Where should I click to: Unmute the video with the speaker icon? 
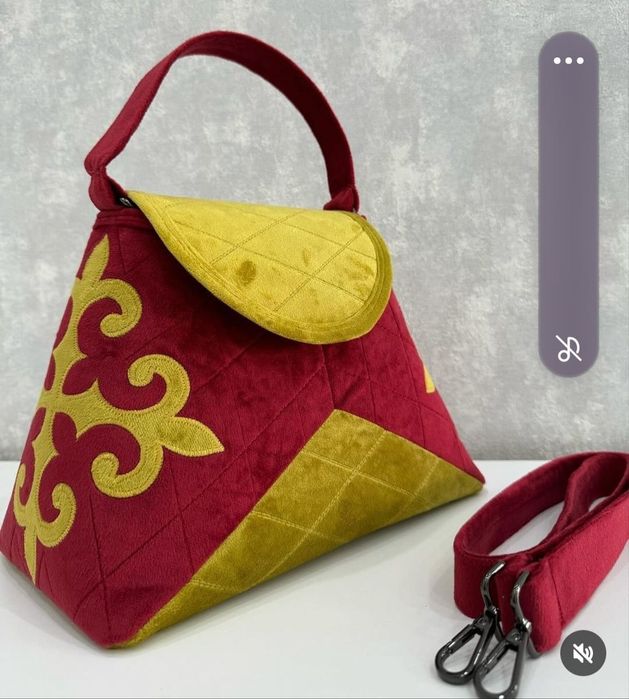point(585,654)
